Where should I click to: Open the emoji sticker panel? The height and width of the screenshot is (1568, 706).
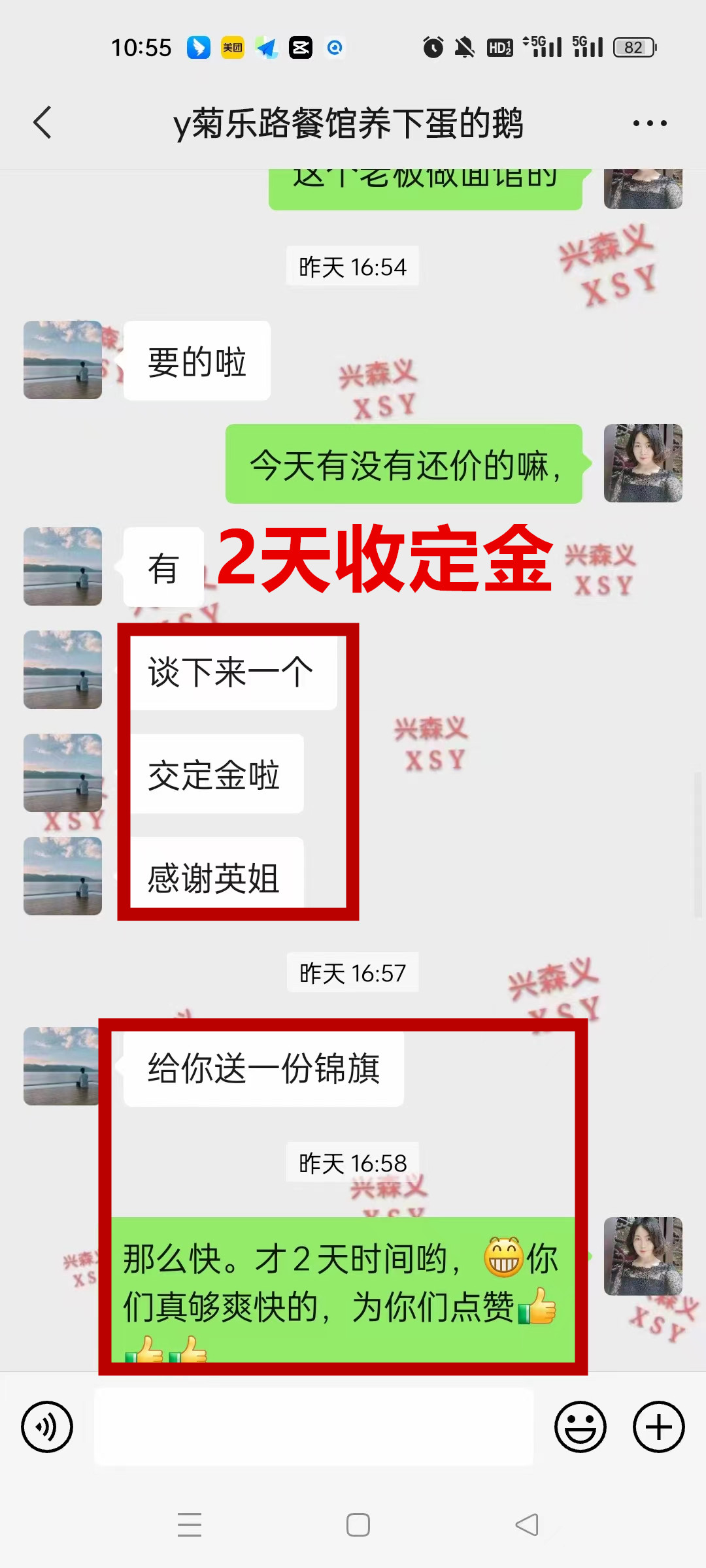[580, 1426]
